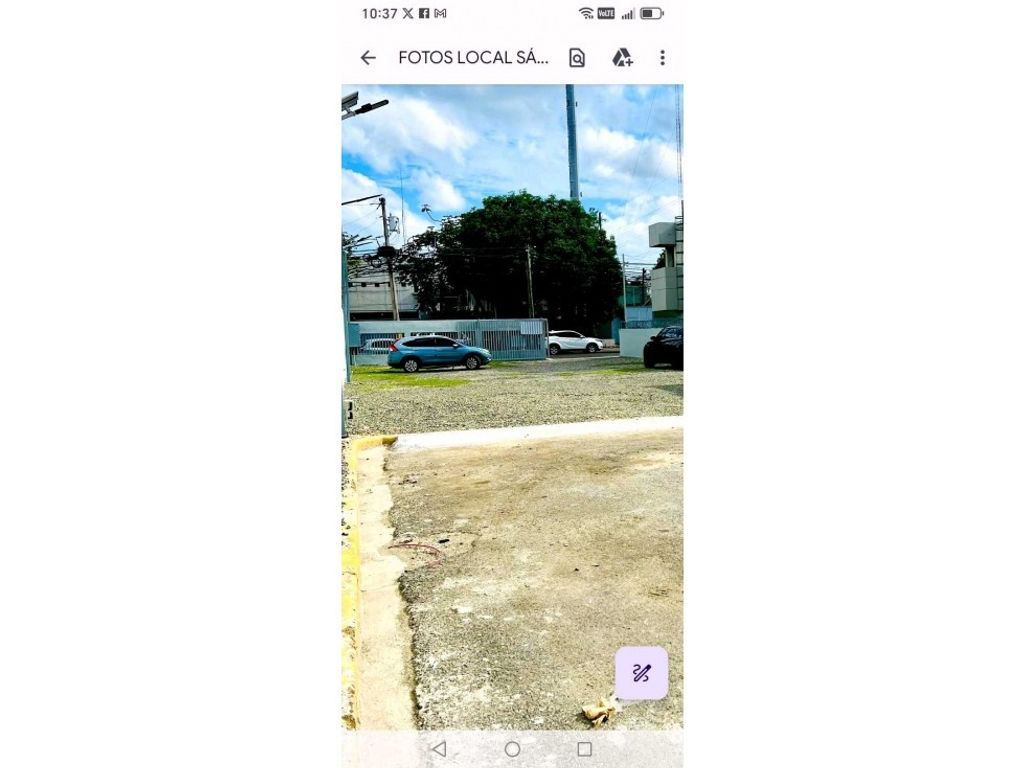
Task: Tap the floating edit annotate button
Action: click(641, 673)
